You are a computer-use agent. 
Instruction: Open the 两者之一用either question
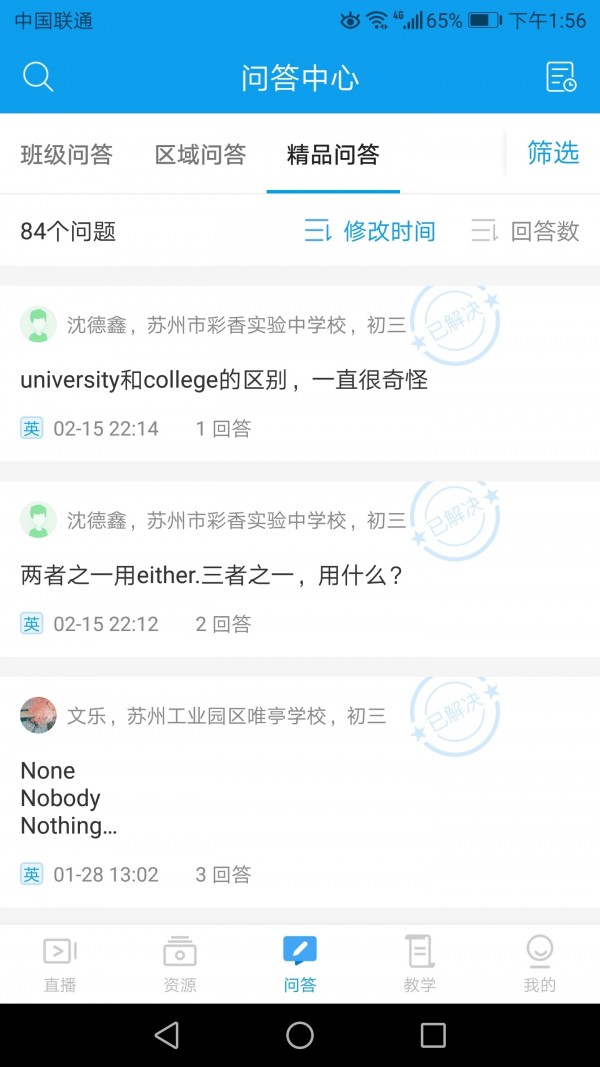(x=211, y=575)
